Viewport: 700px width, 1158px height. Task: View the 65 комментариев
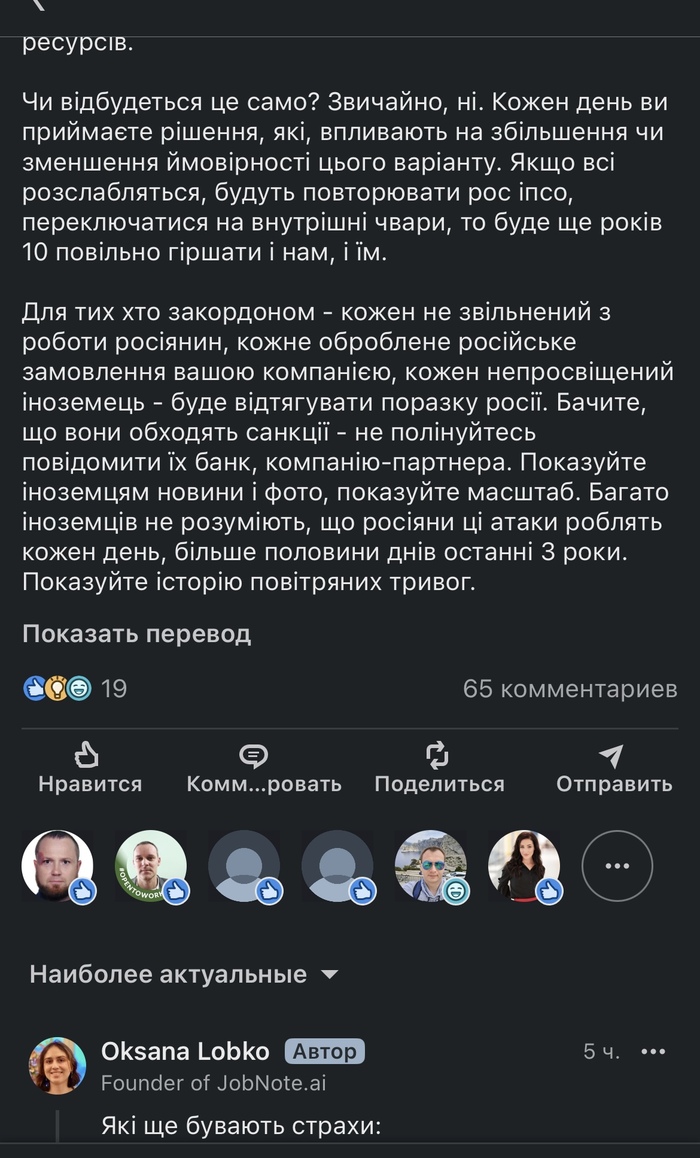(570, 689)
